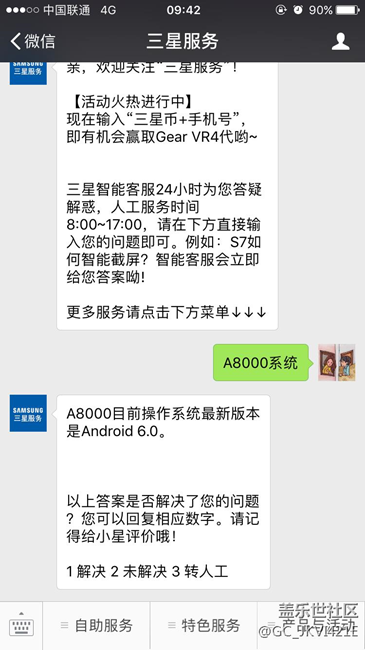Switch to keyboard input mode
This screenshot has width=365, height=650.
(x=21, y=626)
